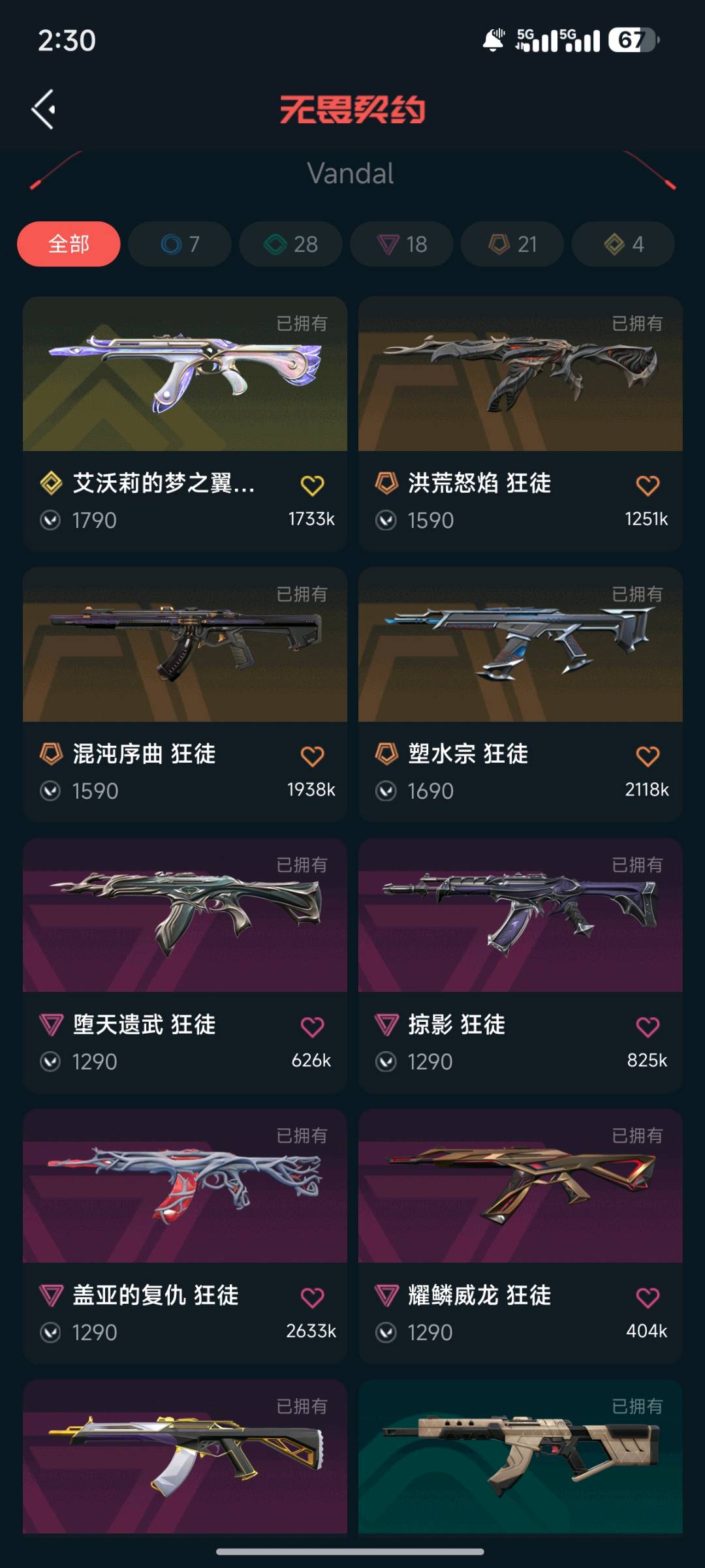Filter skins by the blue tier with 7
Viewport: 705px width, 1568px height.
[180, 244]
